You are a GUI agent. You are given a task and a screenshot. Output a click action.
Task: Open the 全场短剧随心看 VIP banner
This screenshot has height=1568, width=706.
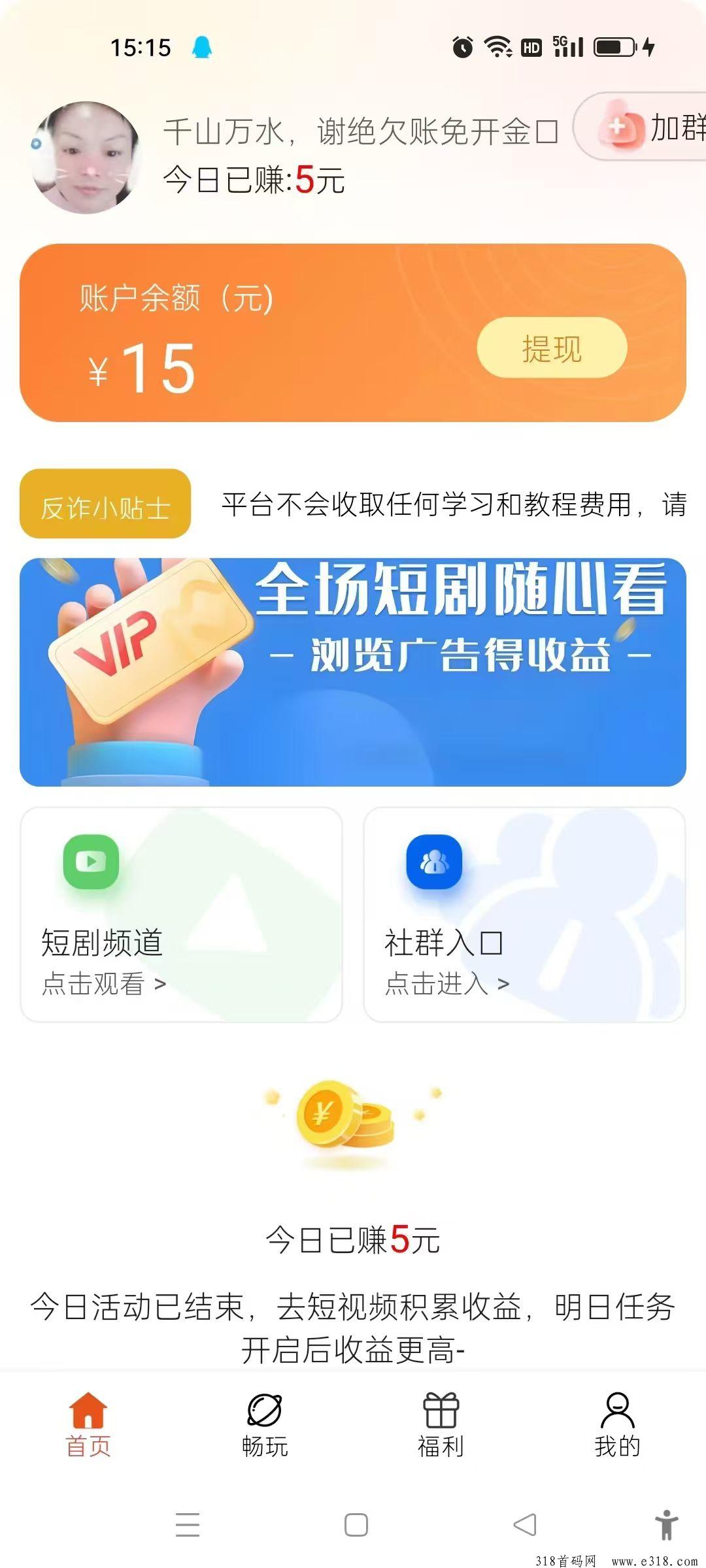tap(353, 672)
